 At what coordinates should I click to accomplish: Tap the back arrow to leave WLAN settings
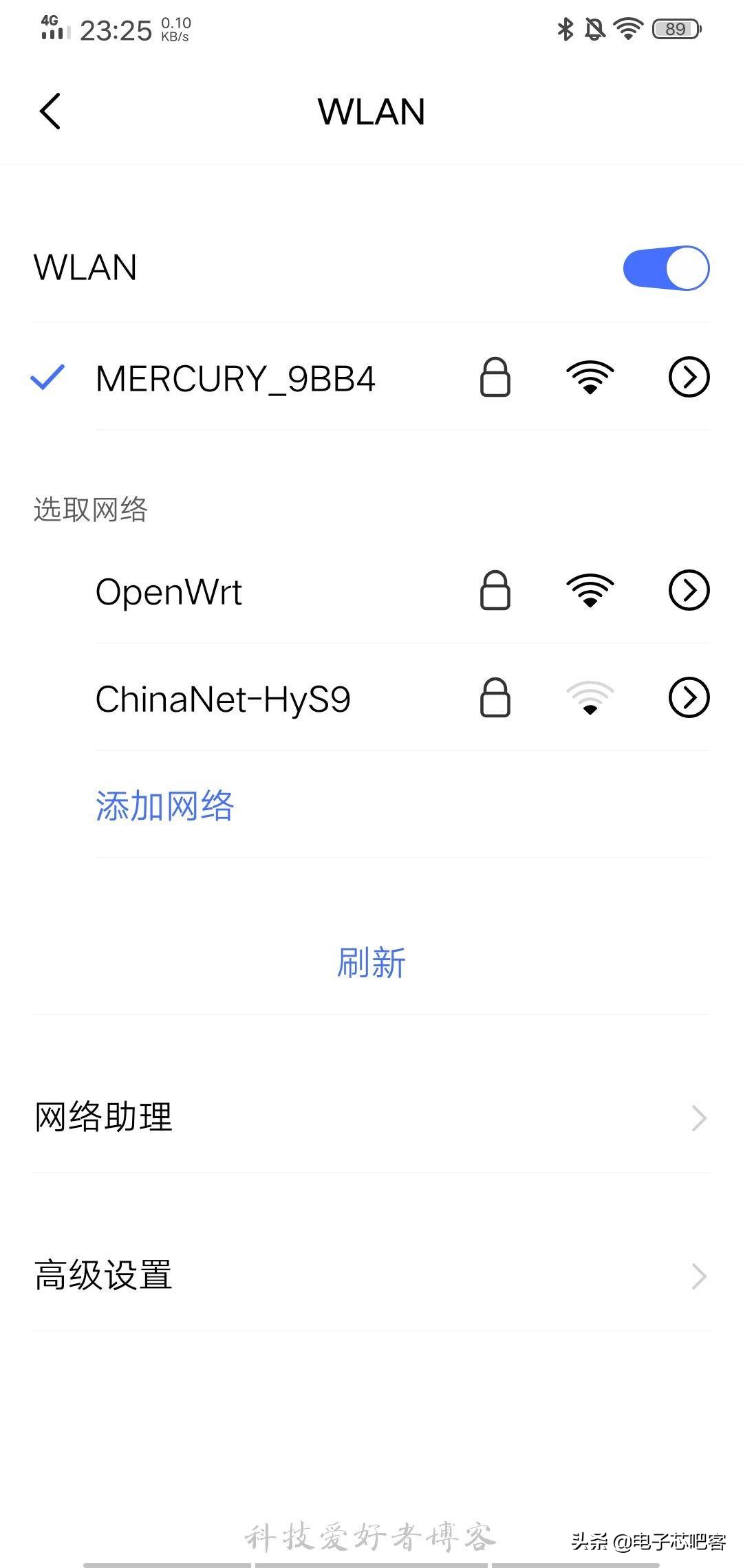[50, 110]
